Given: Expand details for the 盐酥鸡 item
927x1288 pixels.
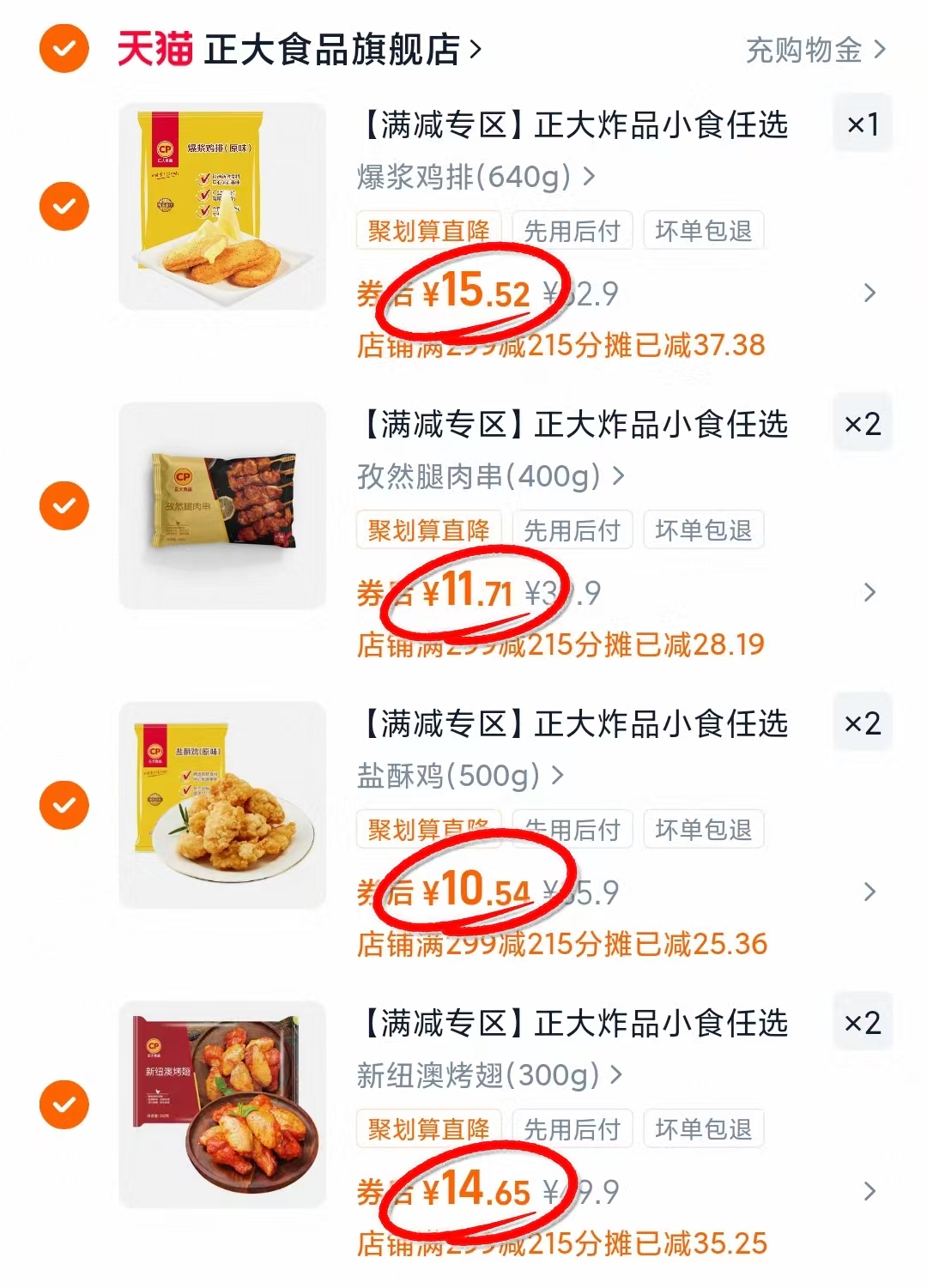Looking at the screenshot, I should [870, 891].
